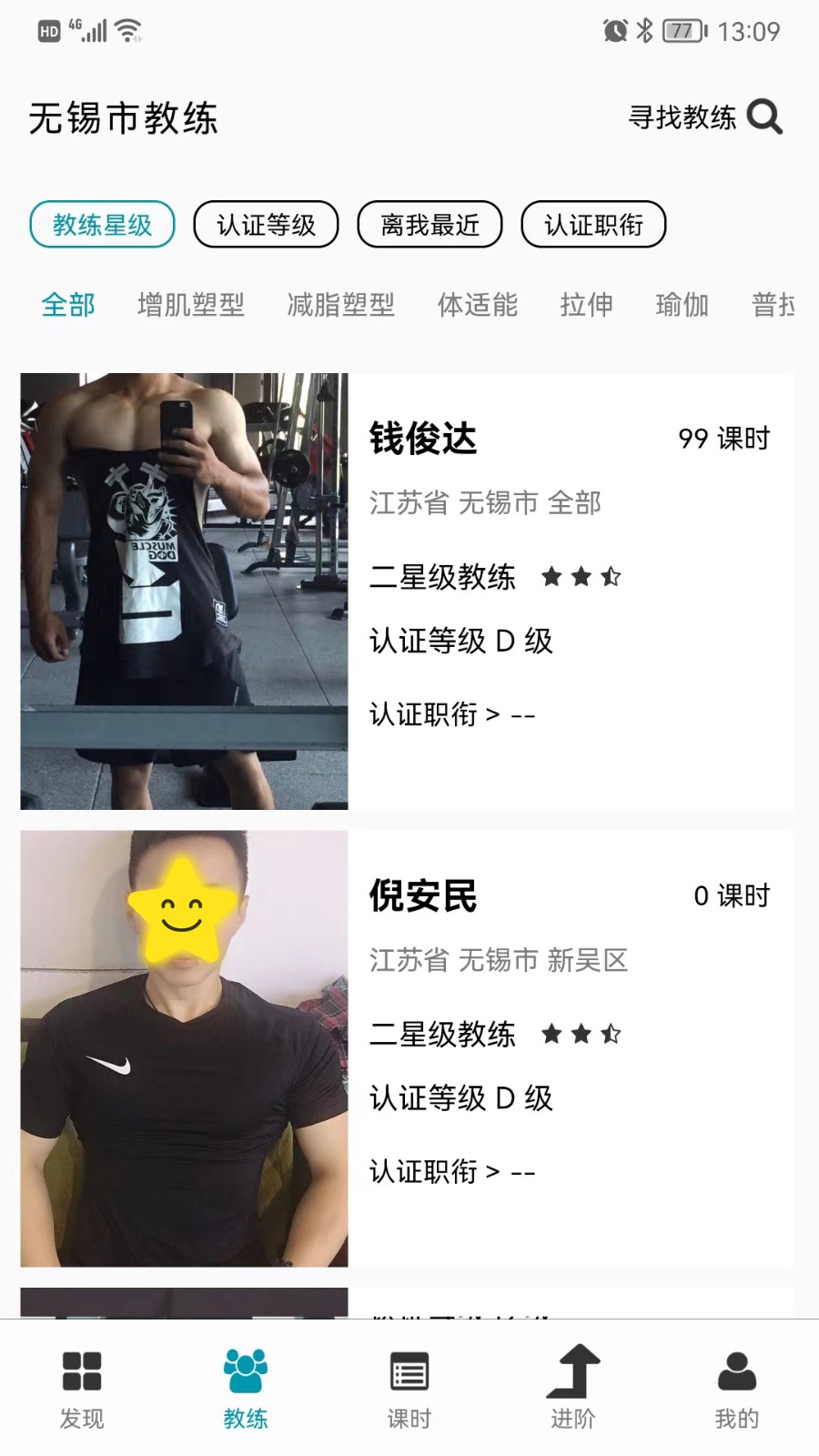Switch to the 增肌塑型 category

click(191, 305)
